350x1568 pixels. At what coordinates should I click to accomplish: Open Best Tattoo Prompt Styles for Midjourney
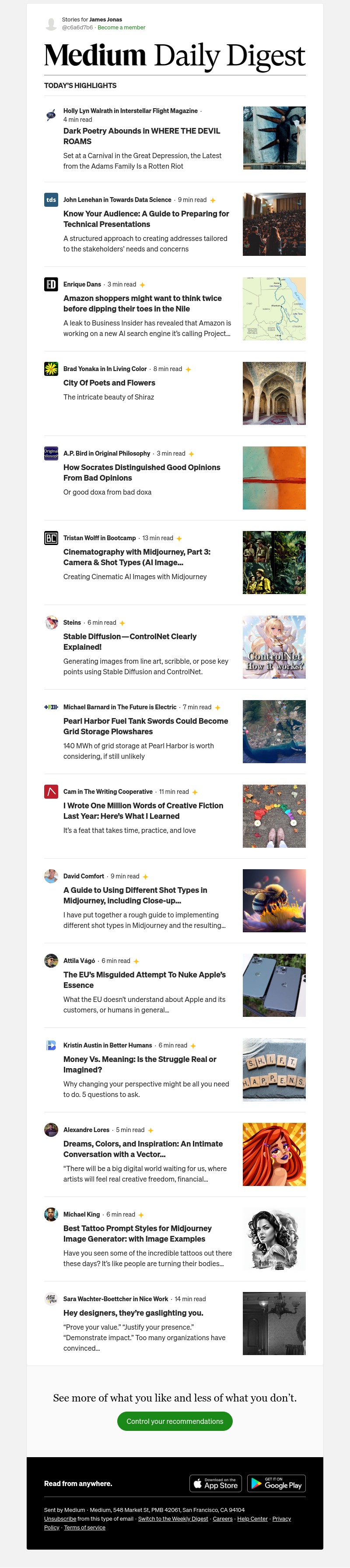tap(137, 1233)
